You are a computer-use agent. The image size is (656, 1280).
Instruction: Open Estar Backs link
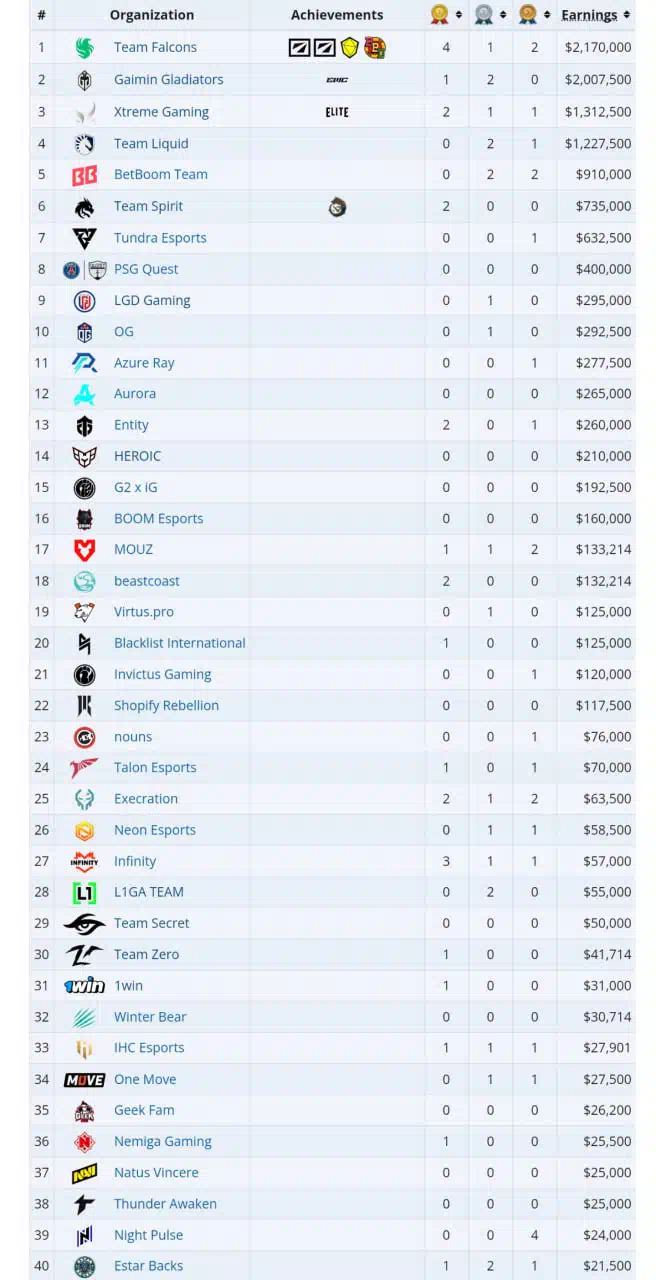pyautogui.click(x=148, y=1266)
